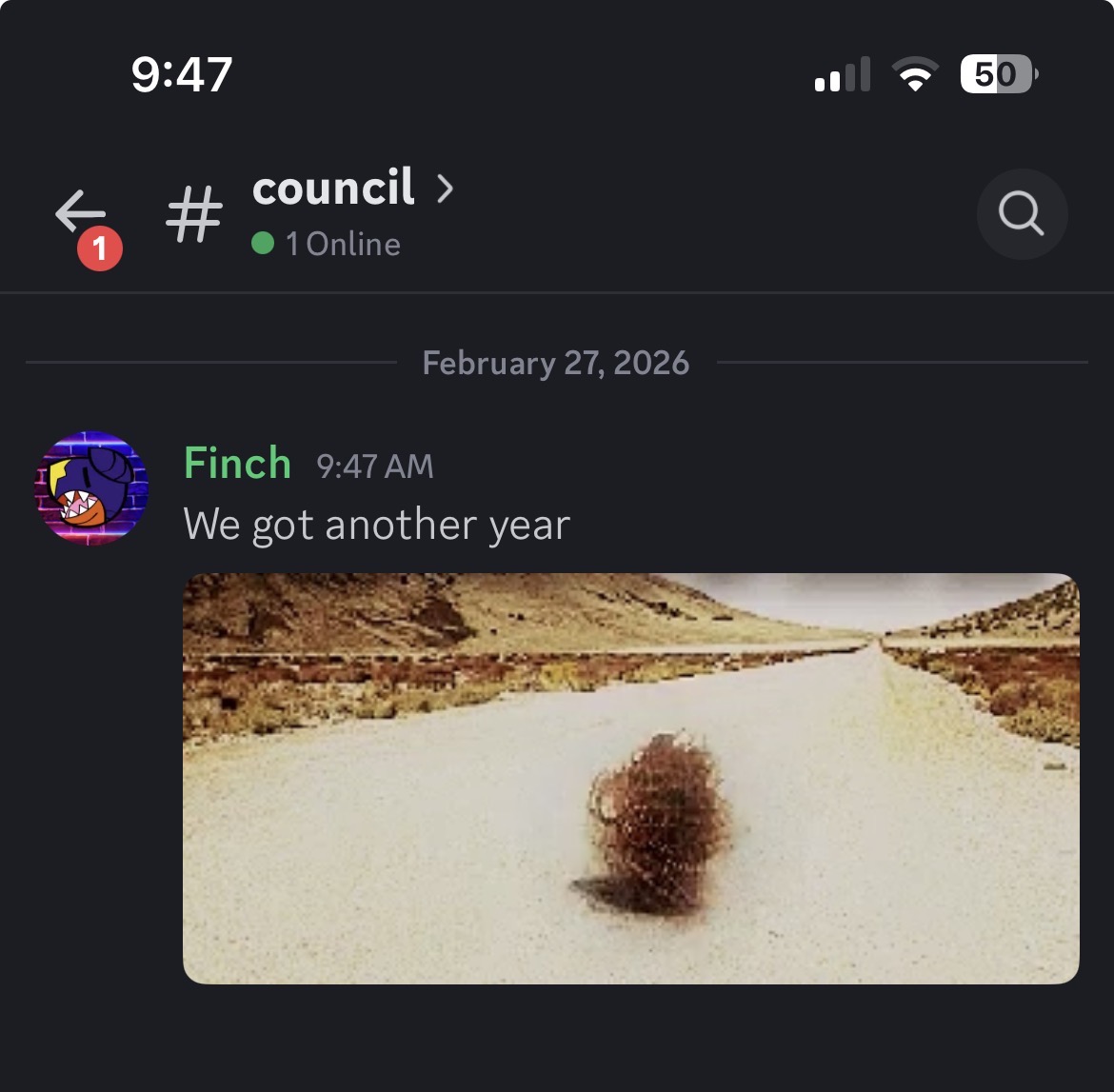Screen dimensions: 1114x1092
Task: View Finch's profile avatar
Action: point(91,488)
